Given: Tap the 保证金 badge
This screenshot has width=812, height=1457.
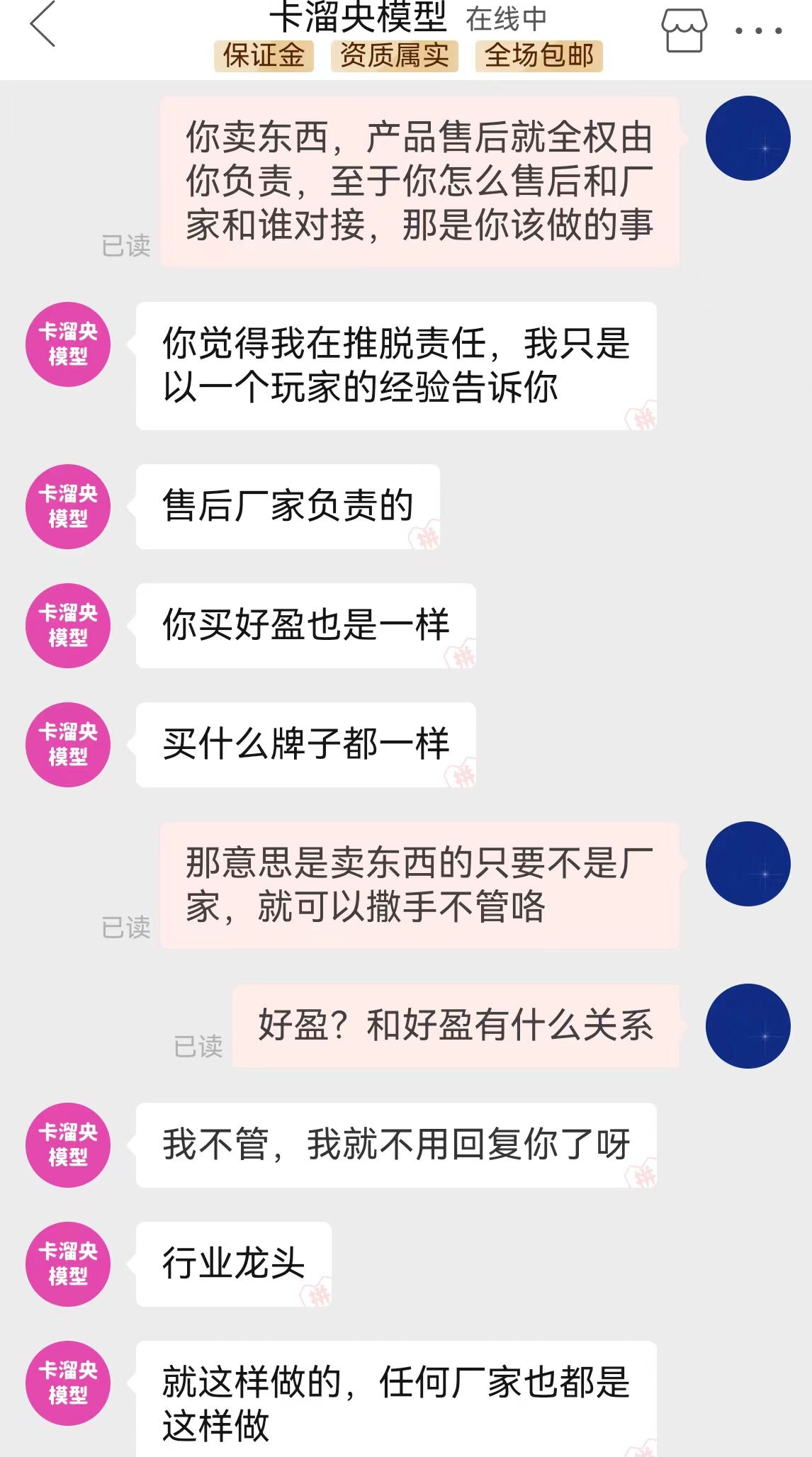Looking at the screenshot, I should 264,55.
